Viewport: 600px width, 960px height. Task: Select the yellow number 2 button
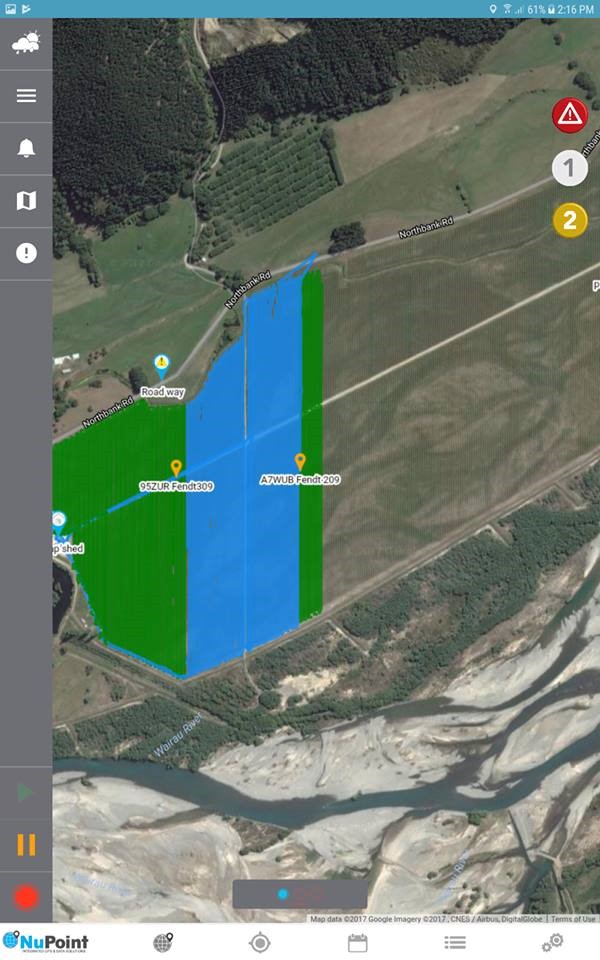(x=569, y=220)
